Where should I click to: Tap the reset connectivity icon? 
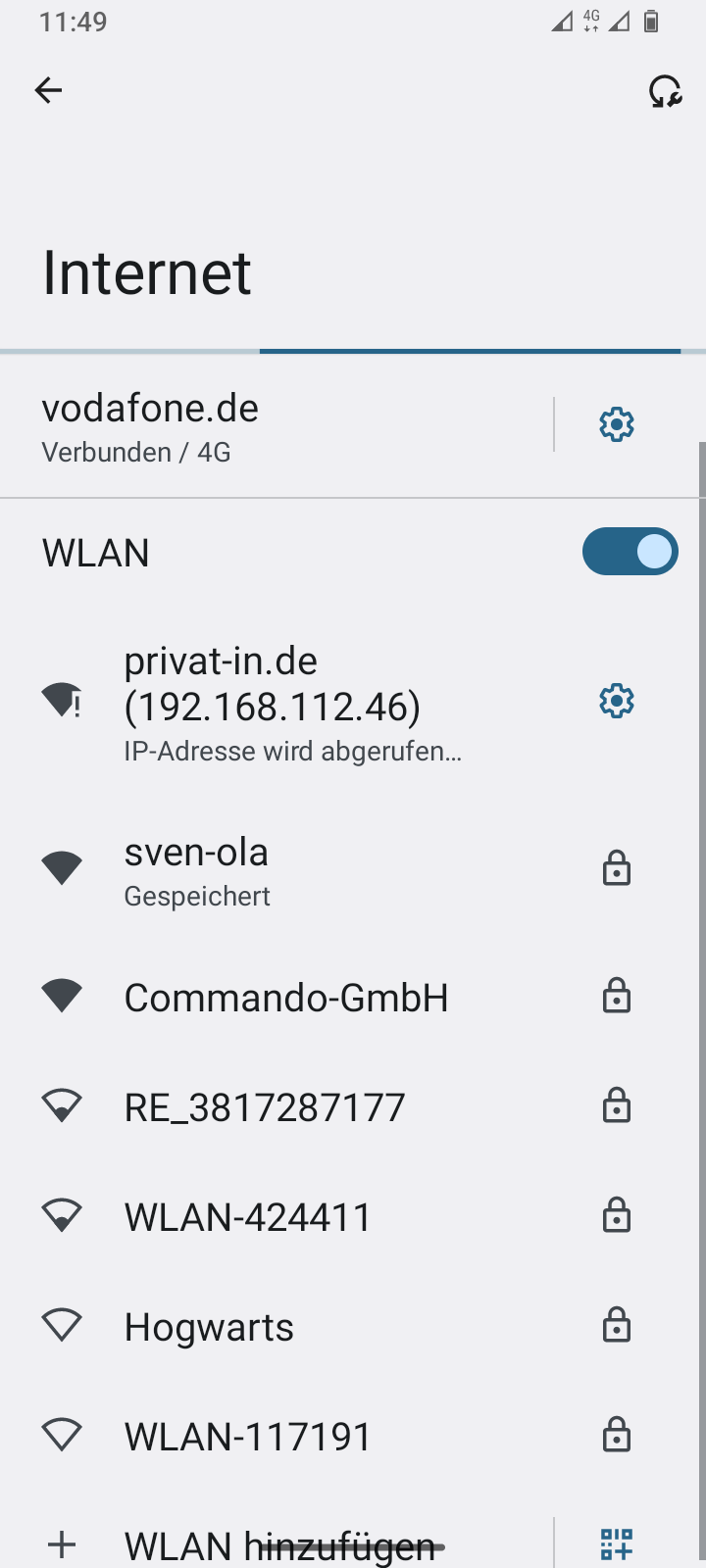665,91
